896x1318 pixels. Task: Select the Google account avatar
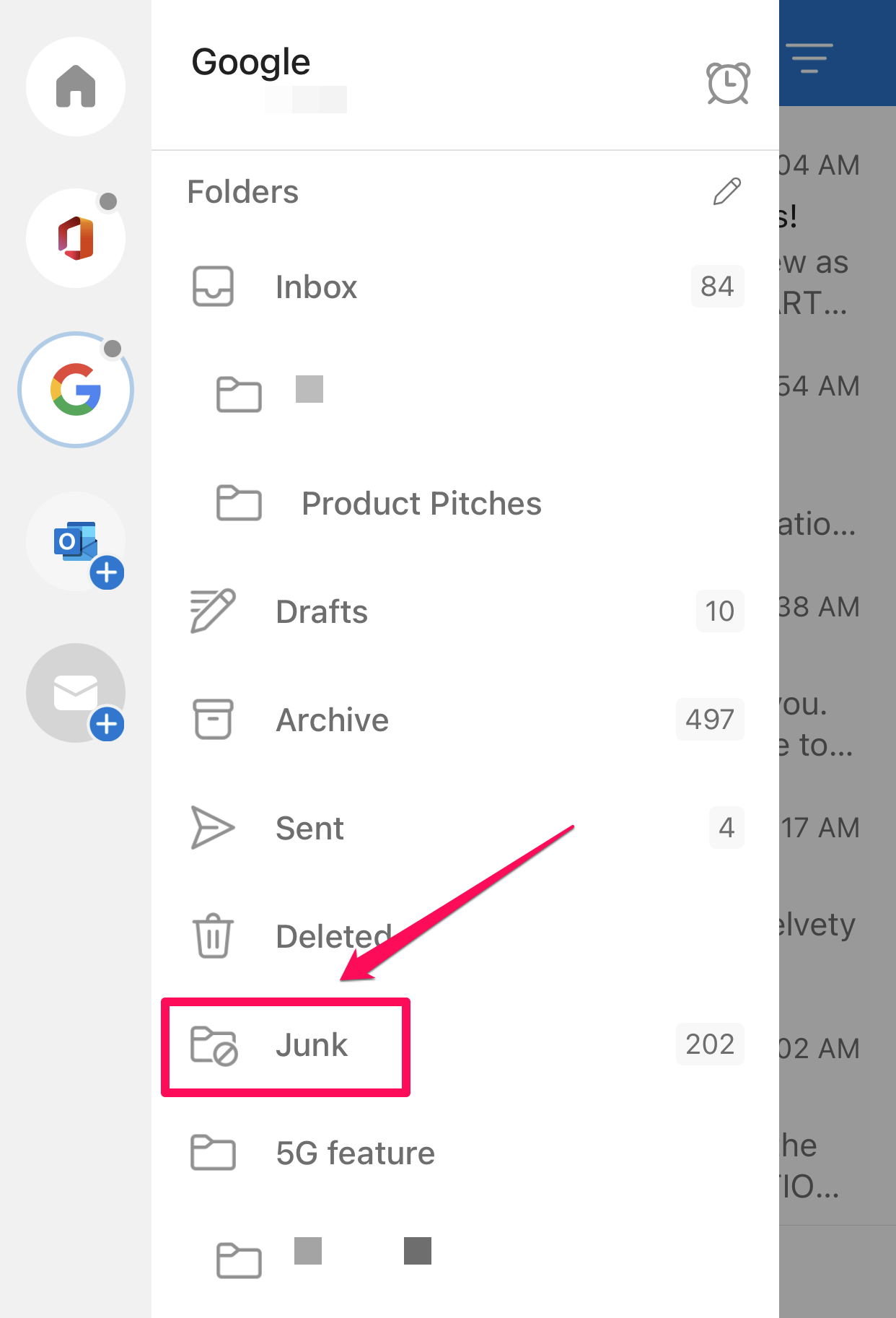point(75,389)
